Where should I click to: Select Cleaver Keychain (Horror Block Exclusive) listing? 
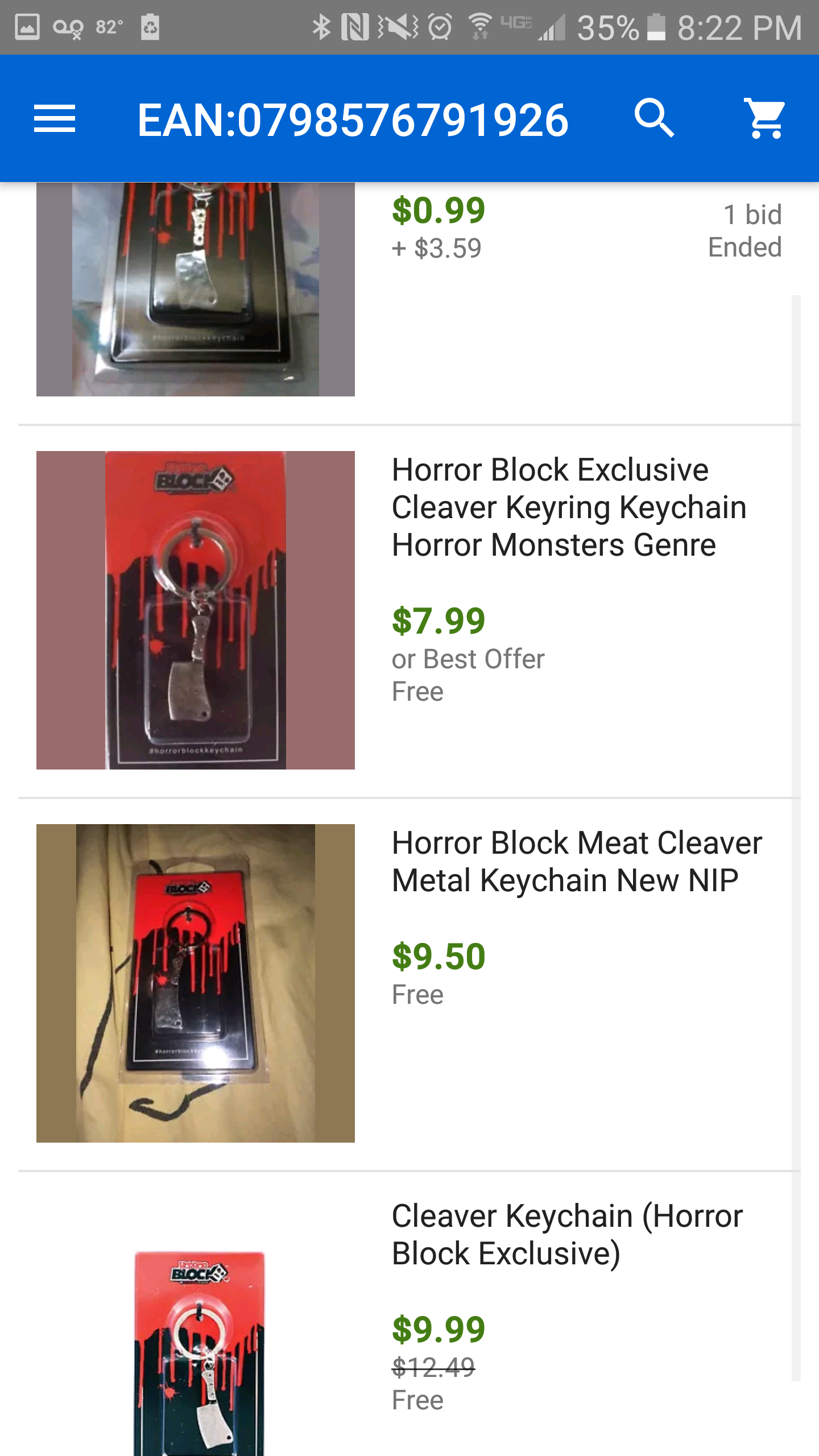566,1234
